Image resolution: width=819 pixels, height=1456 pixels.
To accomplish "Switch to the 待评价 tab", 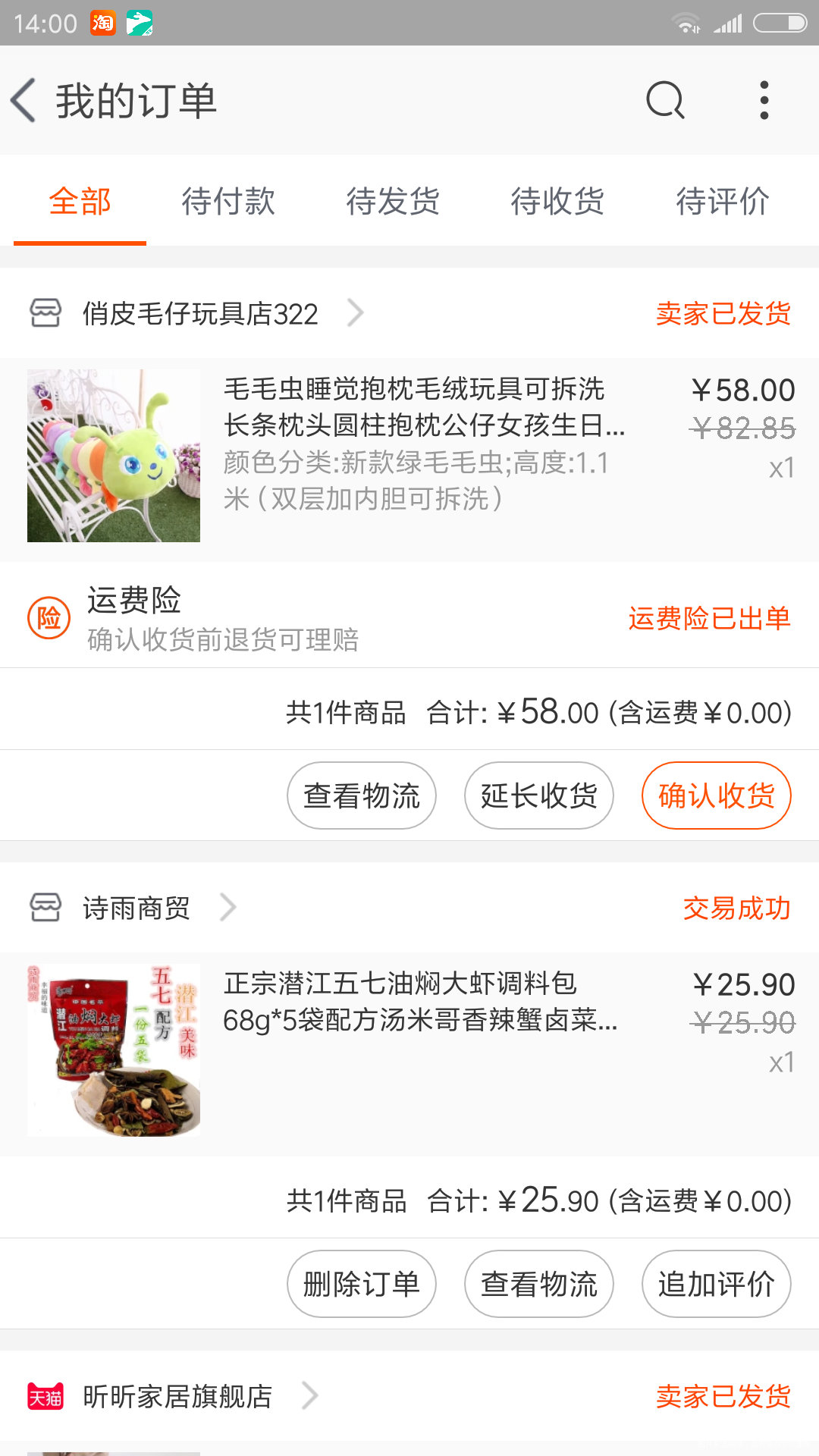I will [724, 201].
